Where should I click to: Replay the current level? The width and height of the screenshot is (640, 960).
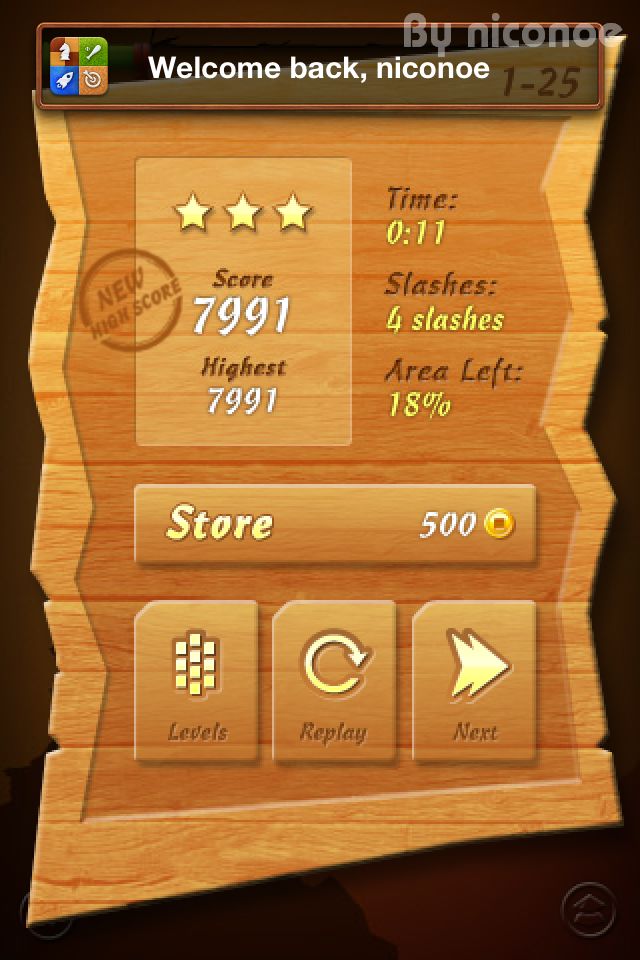pos(334,682)
